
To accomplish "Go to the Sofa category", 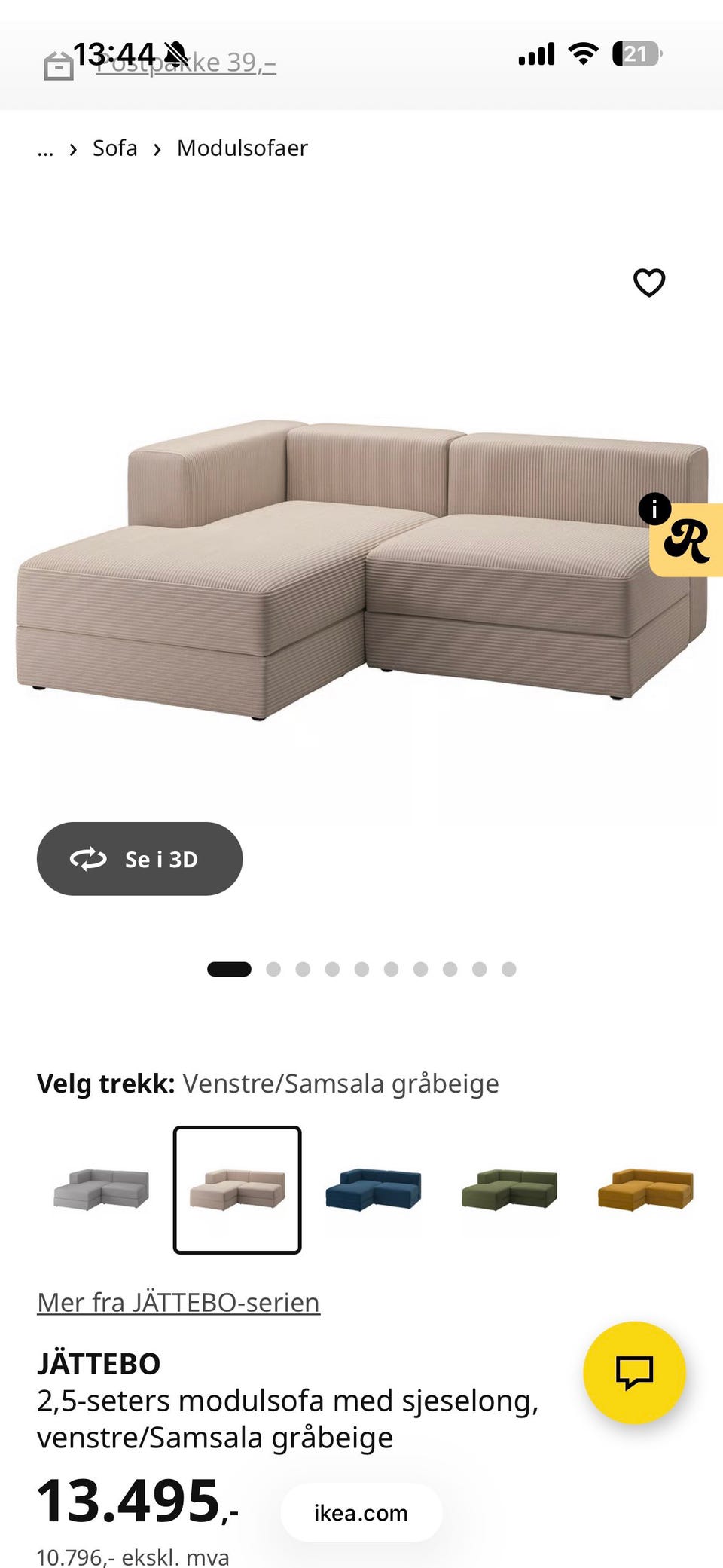I will click(114, 148).
